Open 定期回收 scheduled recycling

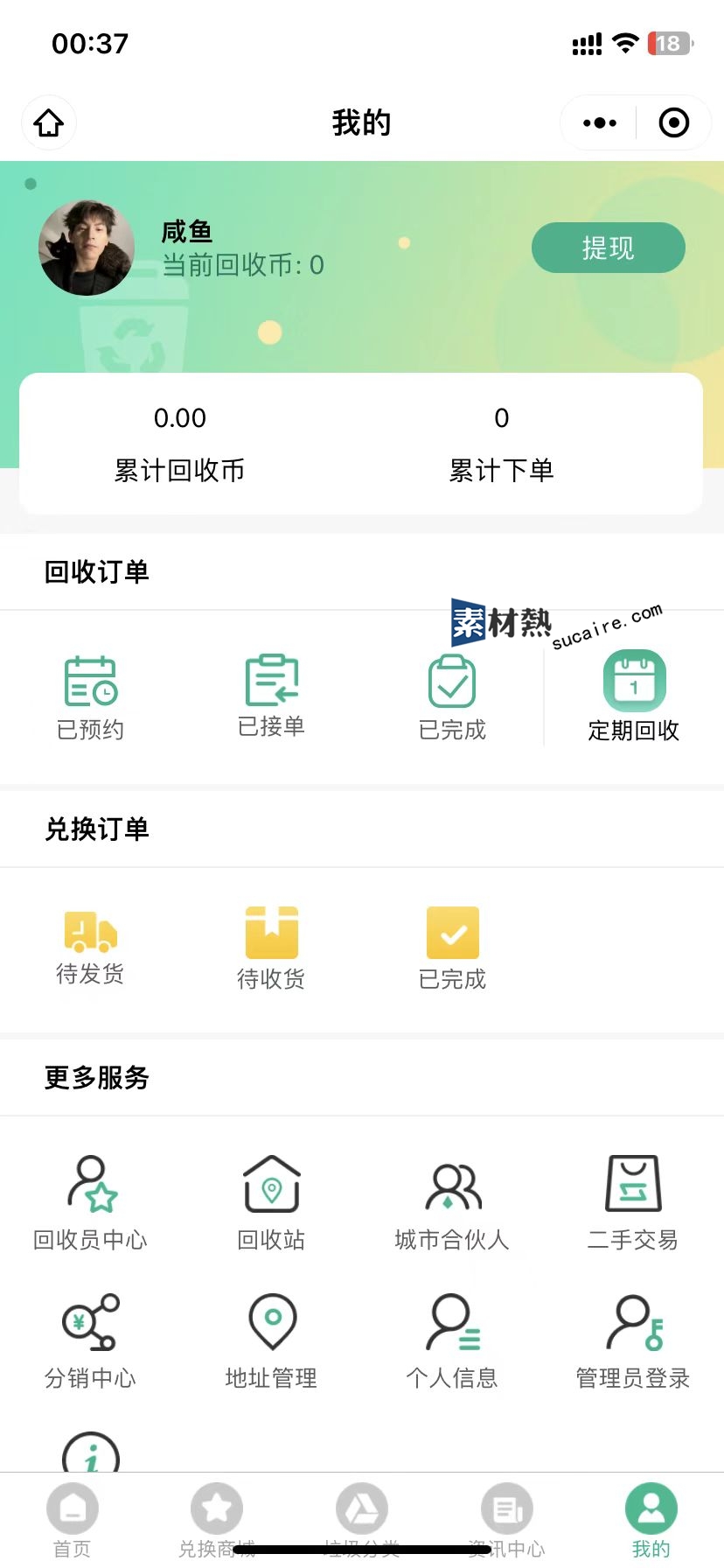point(634,697)
